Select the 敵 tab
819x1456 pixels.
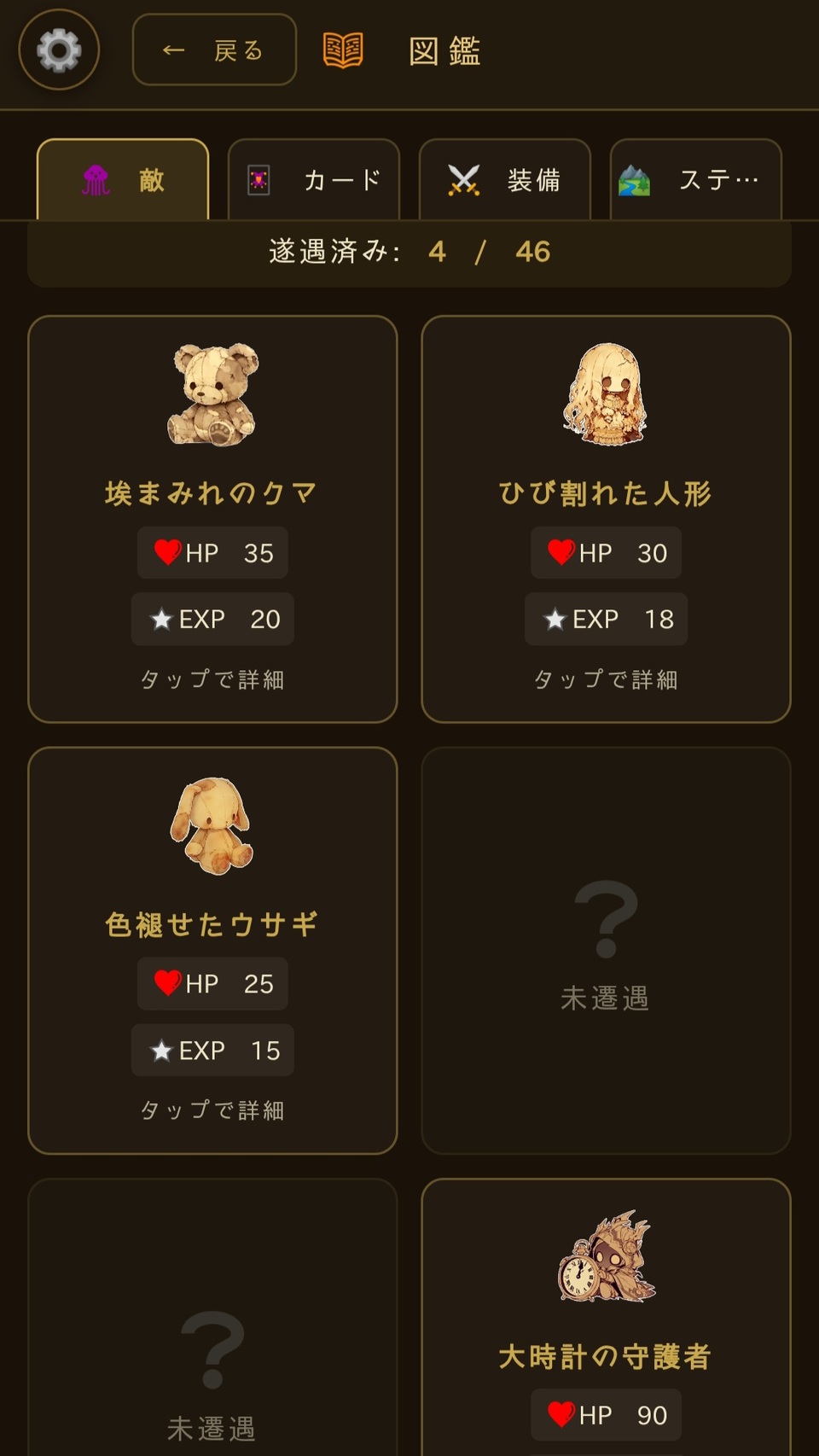(123, 179)
